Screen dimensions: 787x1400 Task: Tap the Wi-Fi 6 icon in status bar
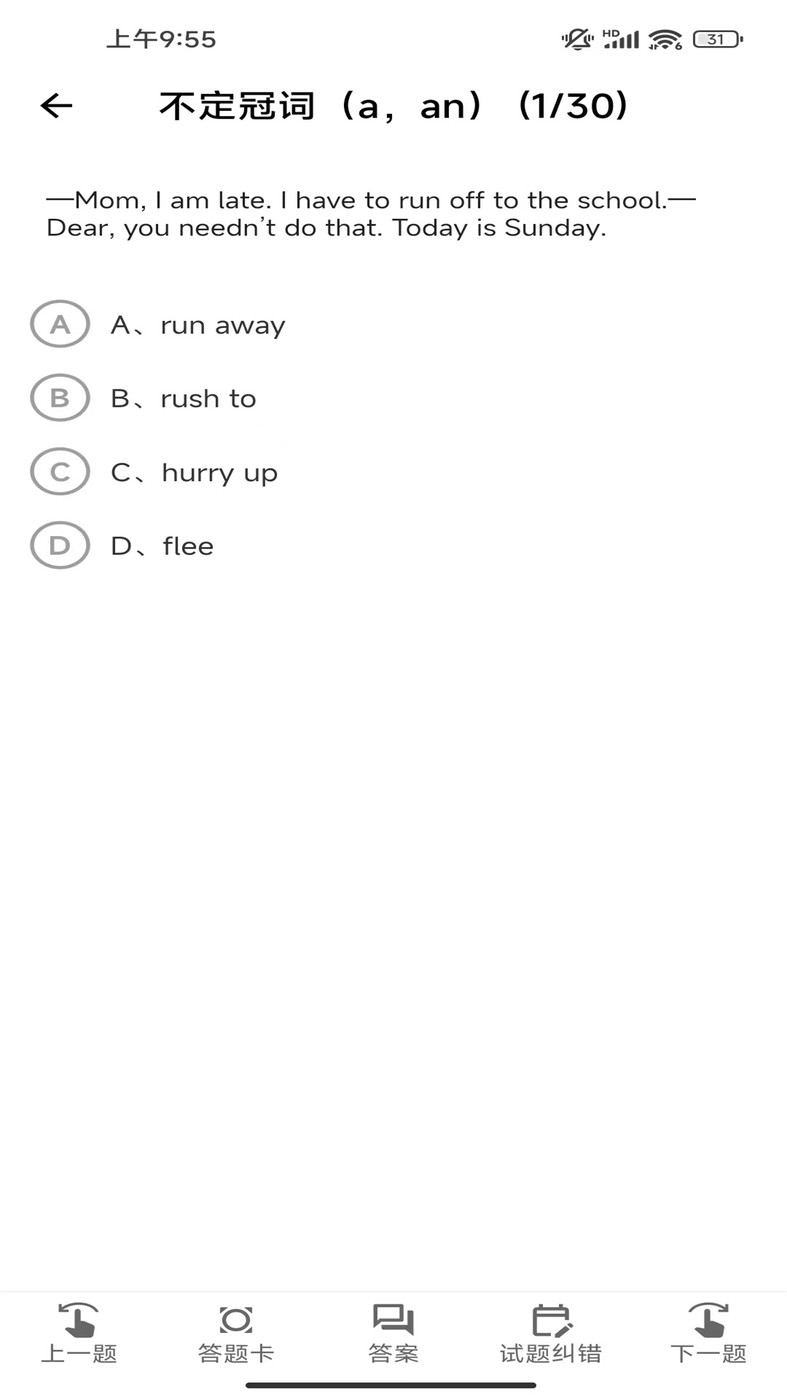(663, 38)
